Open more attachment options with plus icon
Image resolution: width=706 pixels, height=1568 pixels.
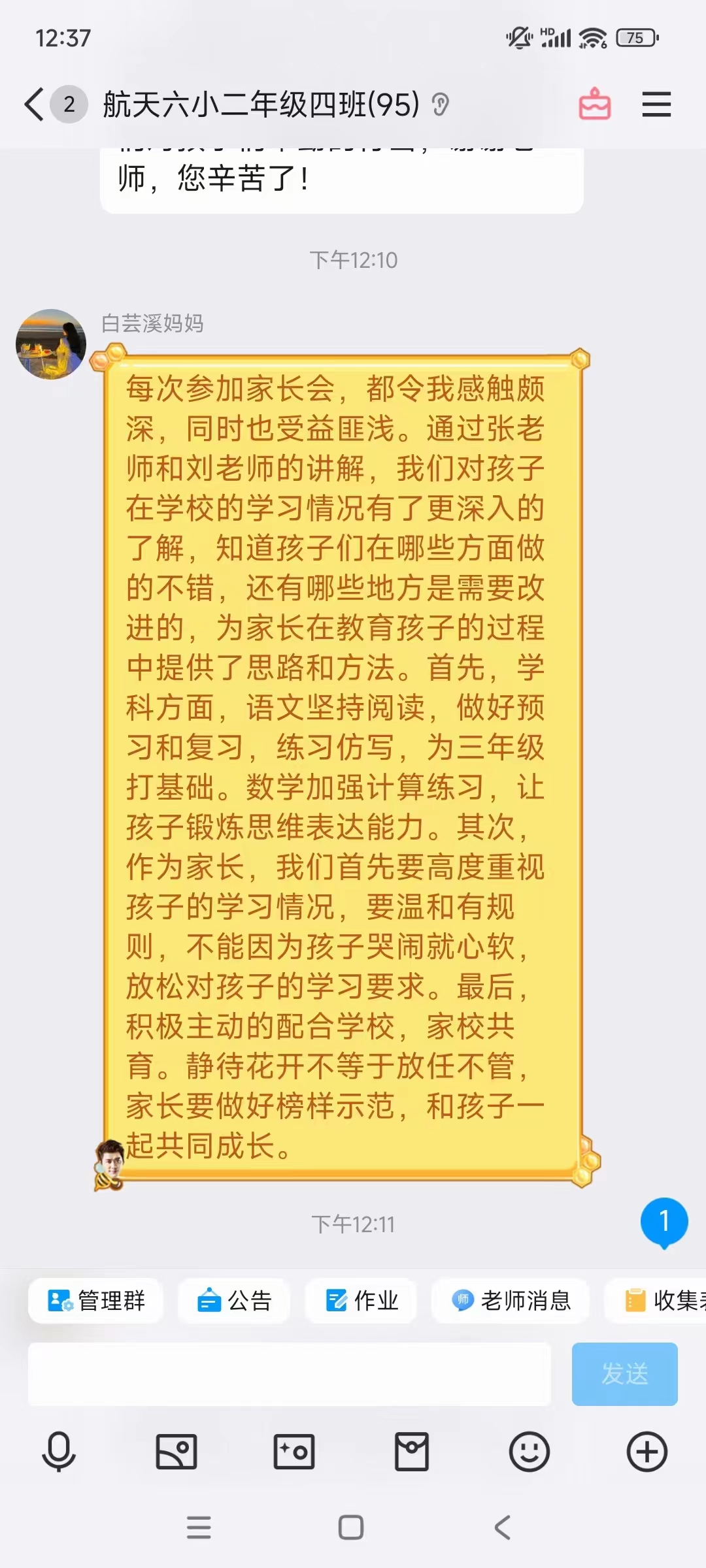[647, 1452]
